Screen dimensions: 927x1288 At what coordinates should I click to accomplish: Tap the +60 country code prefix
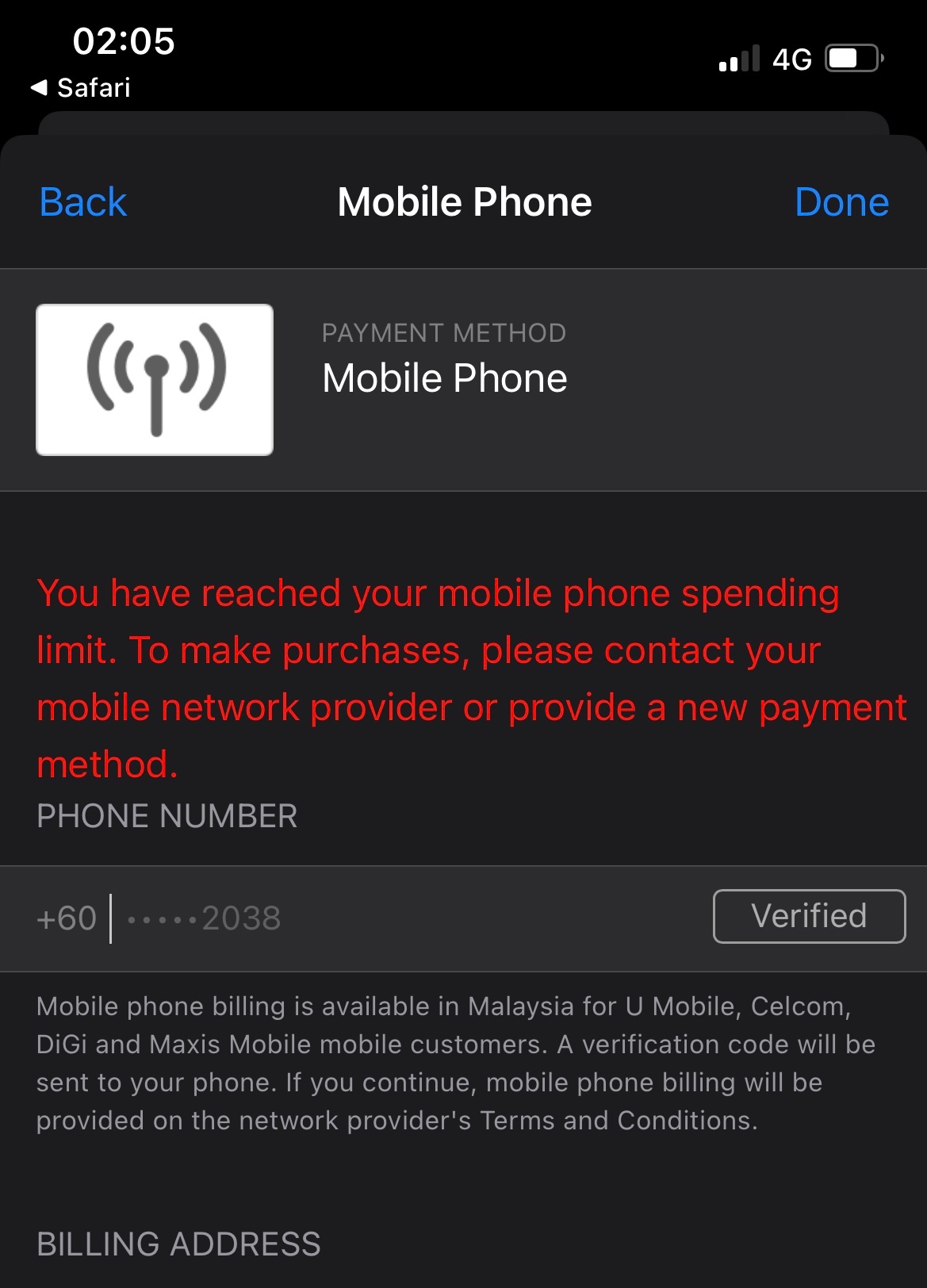coord(67,918)
